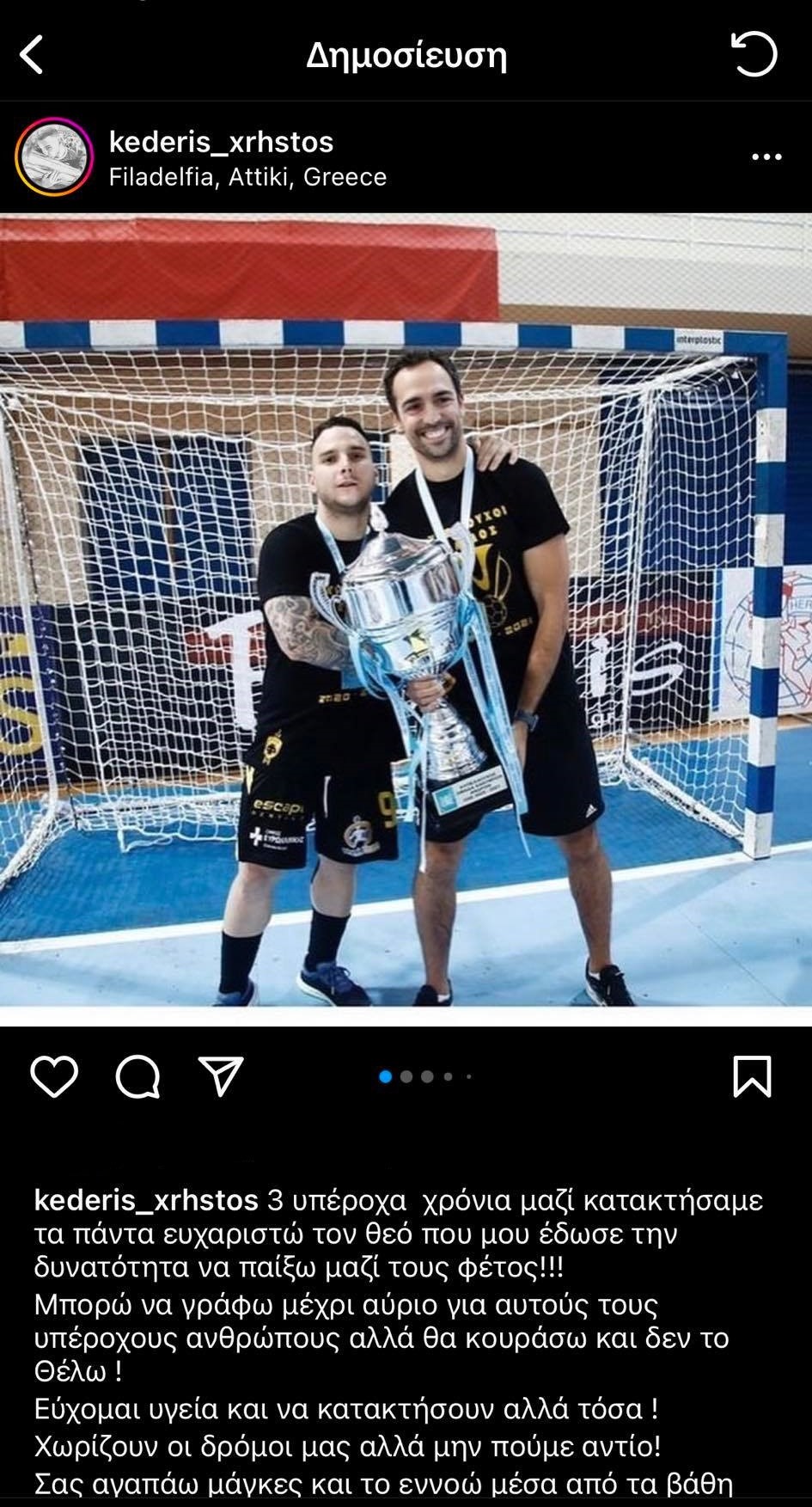Share the post via paper plane icon
This screenshot has width=812, height=1507.
[221, 1076]
